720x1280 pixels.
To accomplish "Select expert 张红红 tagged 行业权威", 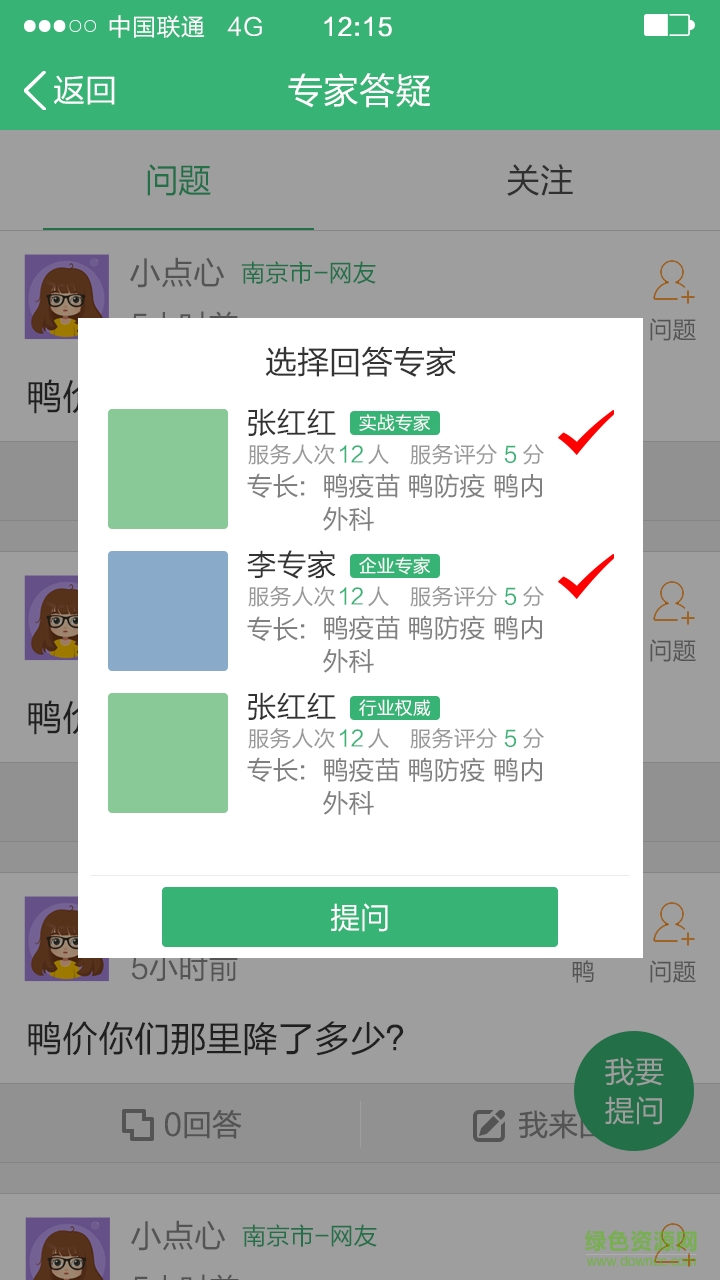I will click(x=360, y=752).
